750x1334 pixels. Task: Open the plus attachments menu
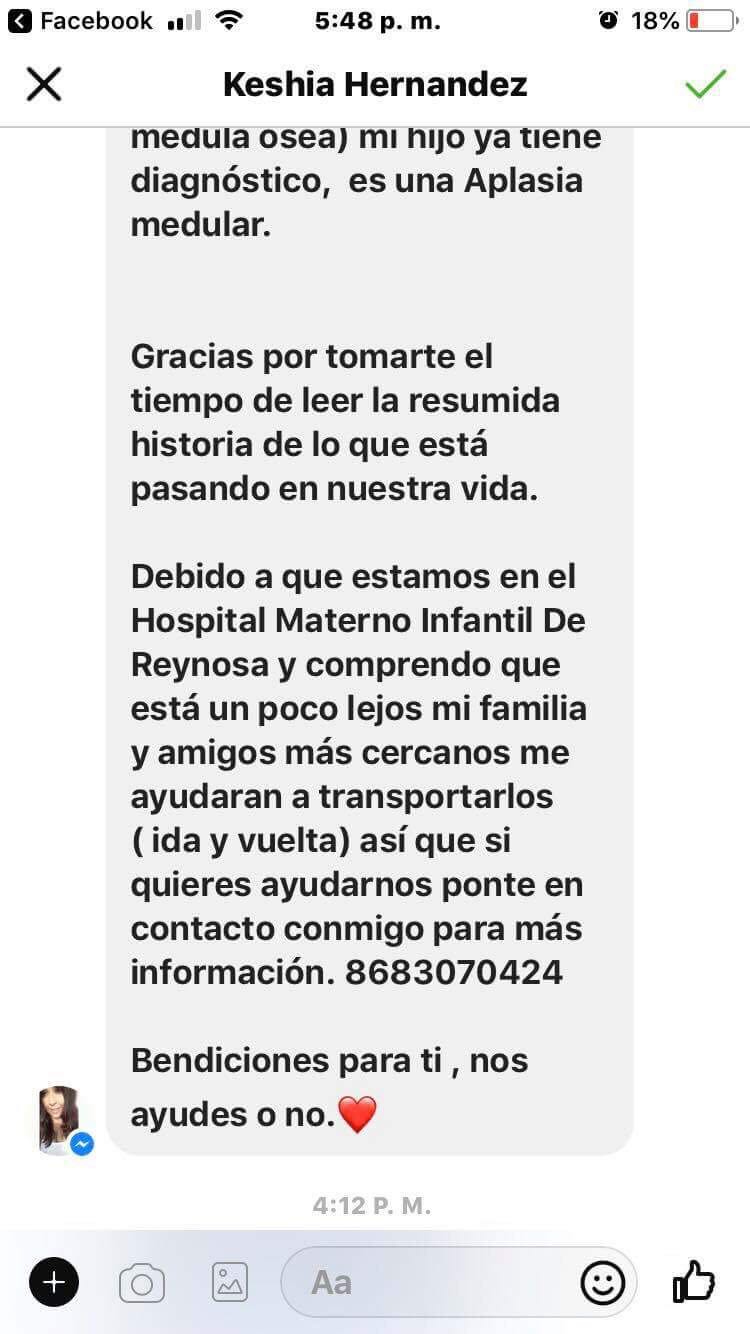click(54, 1282)
